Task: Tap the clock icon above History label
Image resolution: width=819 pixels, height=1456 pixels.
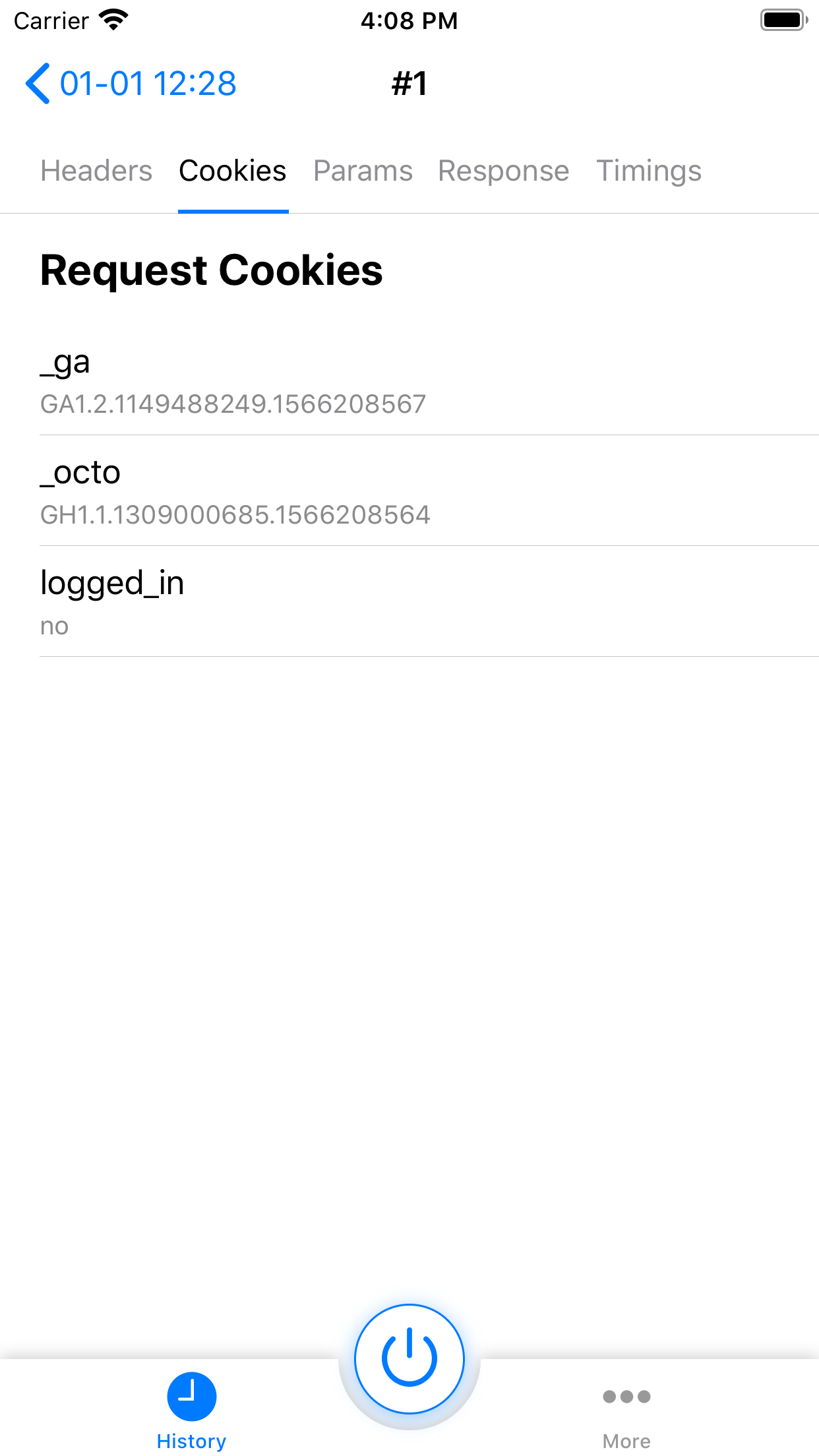Action: (191, 1395)
